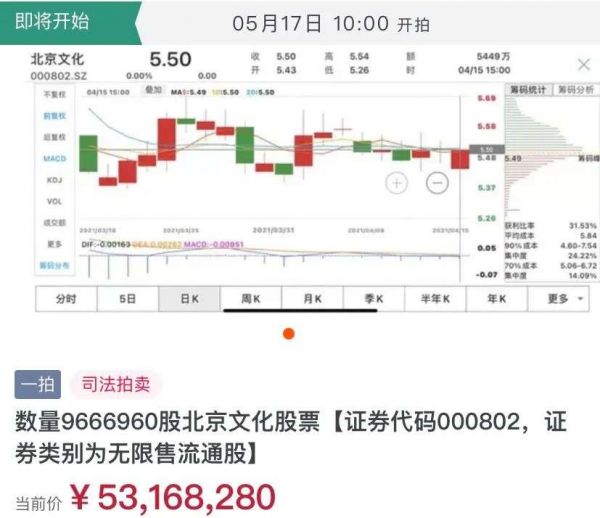Open the 北京文化 stock chart listing image
This screenshot has width=600, height=518.
(x=300, y=180)
